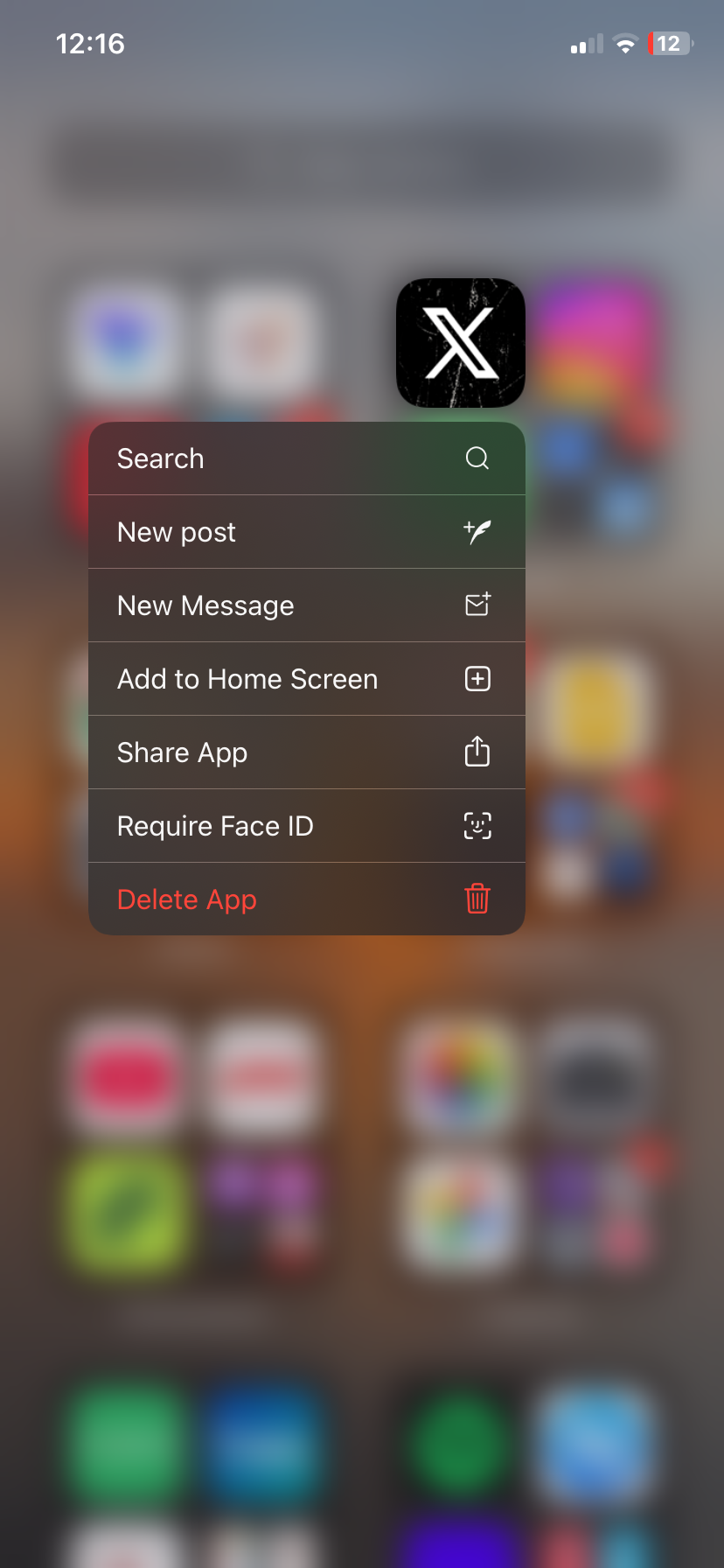The image size is (724, 1568).
Task: Enable Require Face ID for X
Action: 306,826
